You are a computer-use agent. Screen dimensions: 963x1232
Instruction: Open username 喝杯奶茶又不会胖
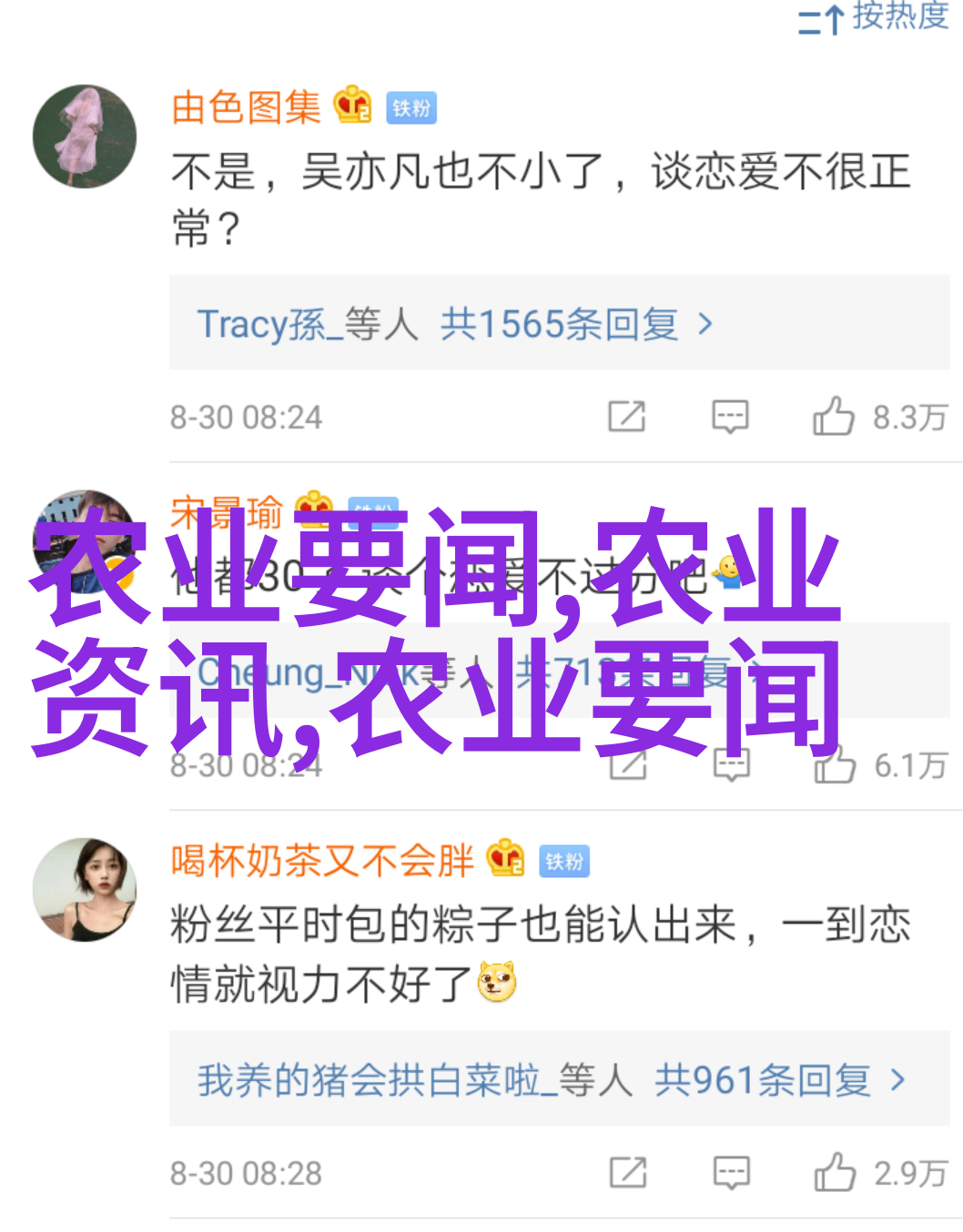pos(322,861)
